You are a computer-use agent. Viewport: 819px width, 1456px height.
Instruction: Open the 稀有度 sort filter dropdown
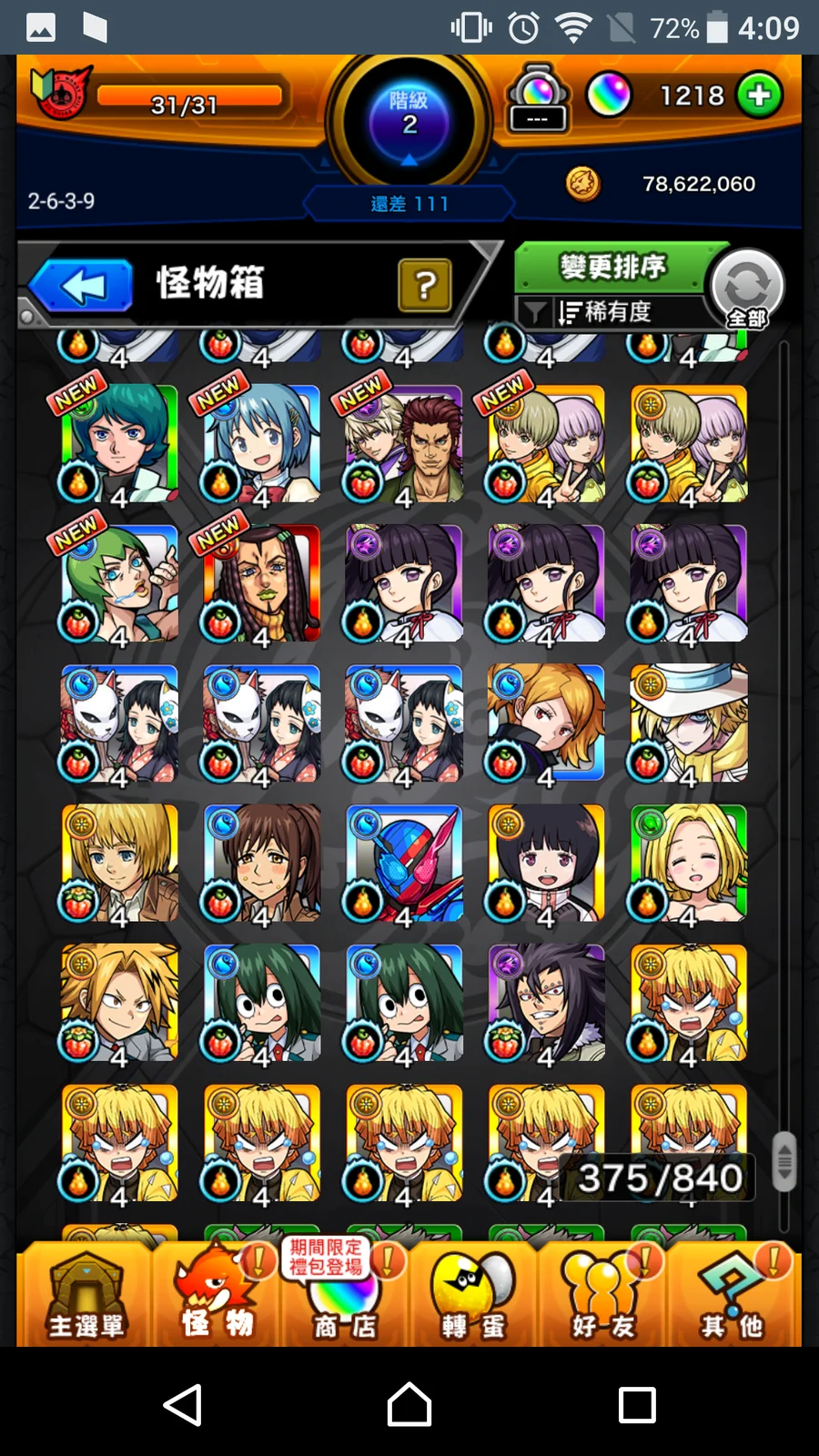pos(605,312)
